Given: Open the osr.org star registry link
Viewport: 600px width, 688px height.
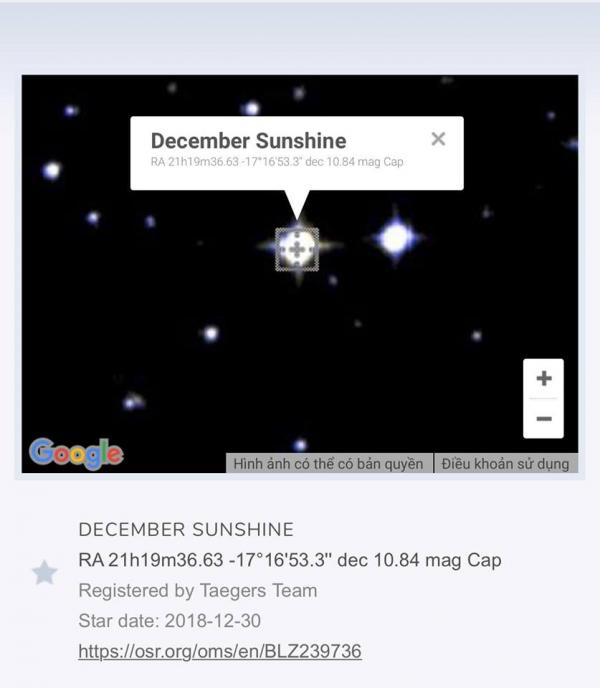Looking at the screenshot, I should pyautogui.click(x=220, y=651).
